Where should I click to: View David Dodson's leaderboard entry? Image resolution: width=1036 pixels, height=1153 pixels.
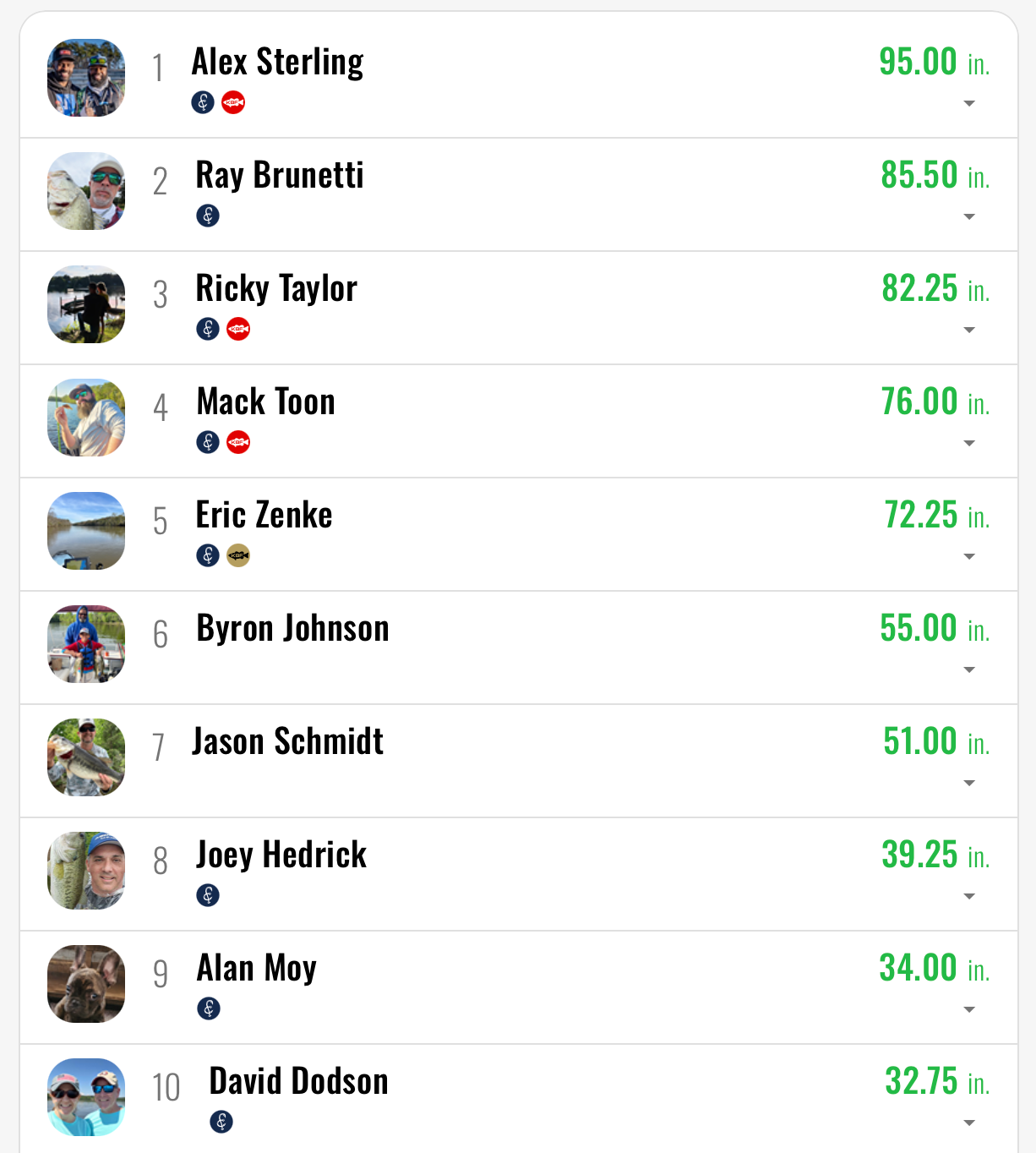[x=298, y=1082]
